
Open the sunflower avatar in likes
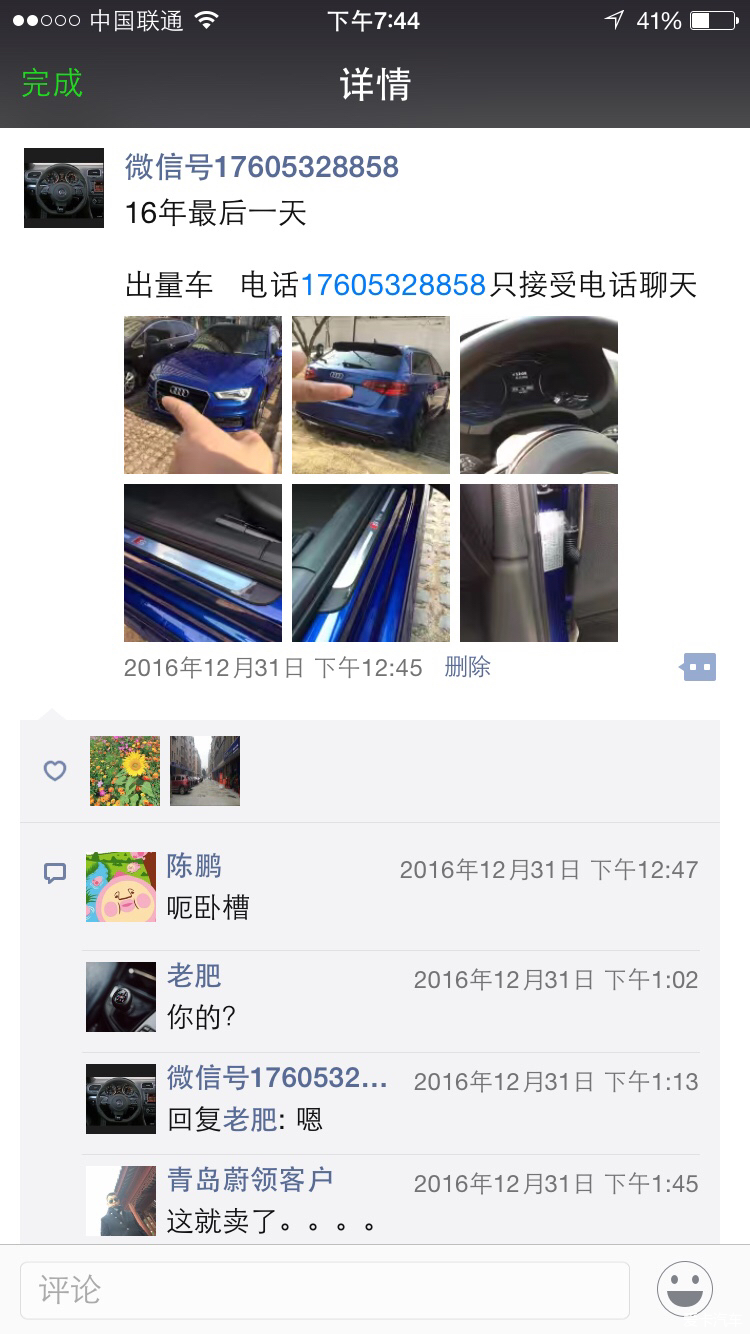pyautogui.click(x=125, y=771)
